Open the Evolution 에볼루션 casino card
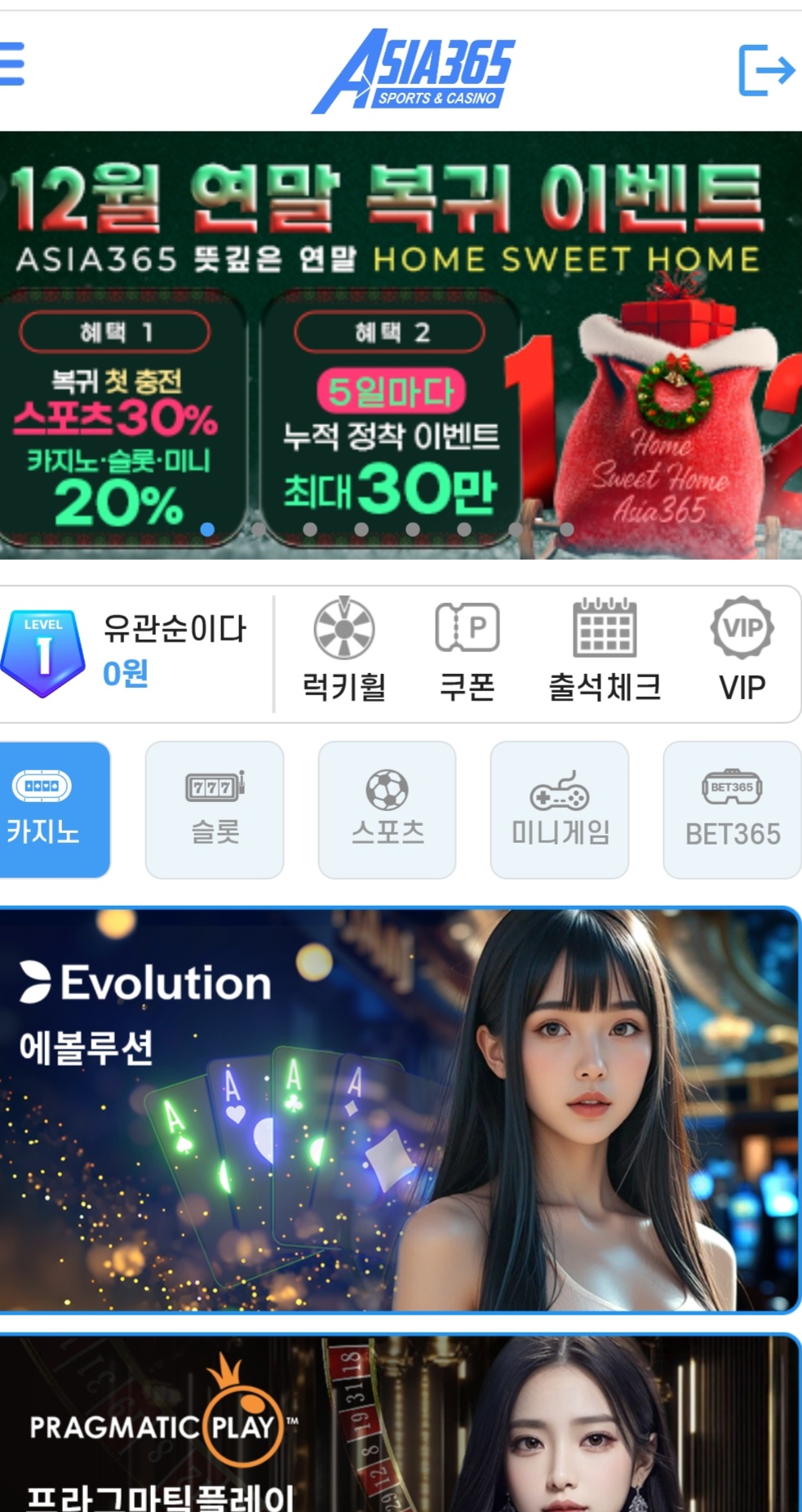The width and height of the screenshot is (802, 1512). pyautogui.click(x=400, y=1110)
